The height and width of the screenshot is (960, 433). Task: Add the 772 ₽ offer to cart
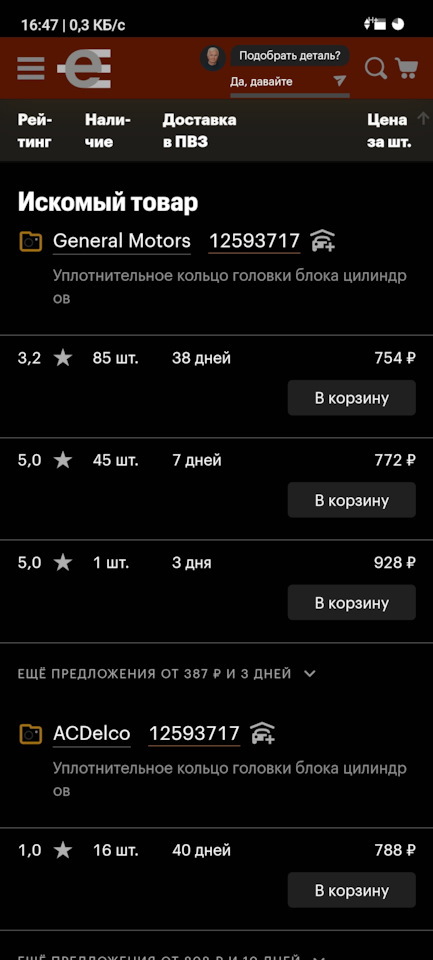[x=352, y=500]
